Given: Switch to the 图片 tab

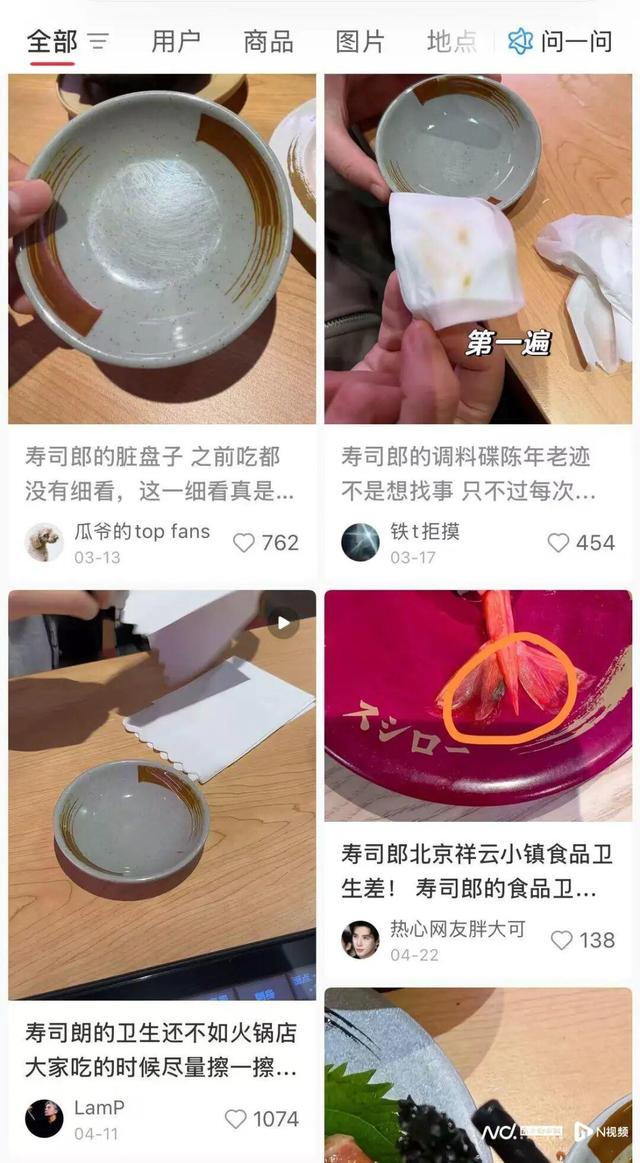Looking at the screenshot, I should coord(360,42).
